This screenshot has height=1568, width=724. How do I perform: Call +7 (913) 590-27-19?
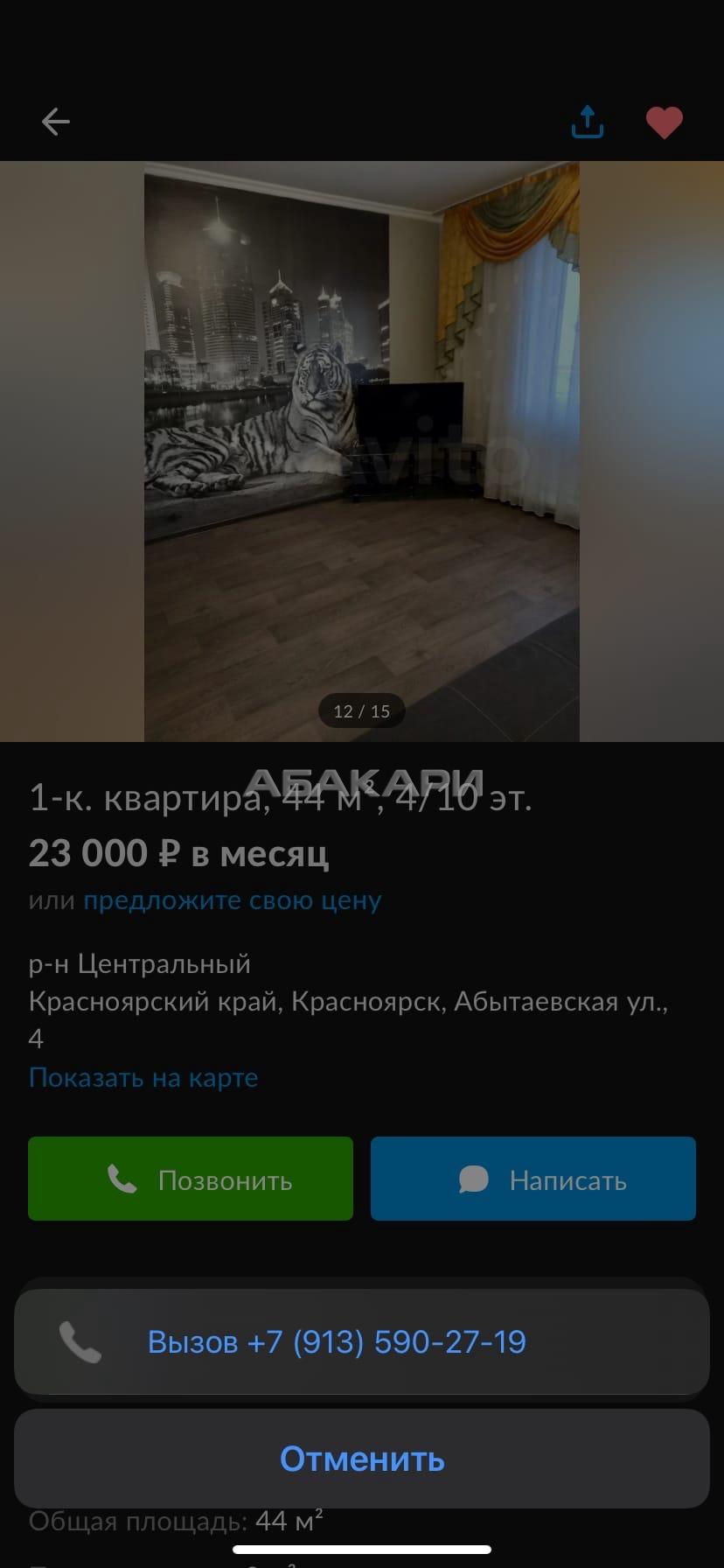(361, 1341)
